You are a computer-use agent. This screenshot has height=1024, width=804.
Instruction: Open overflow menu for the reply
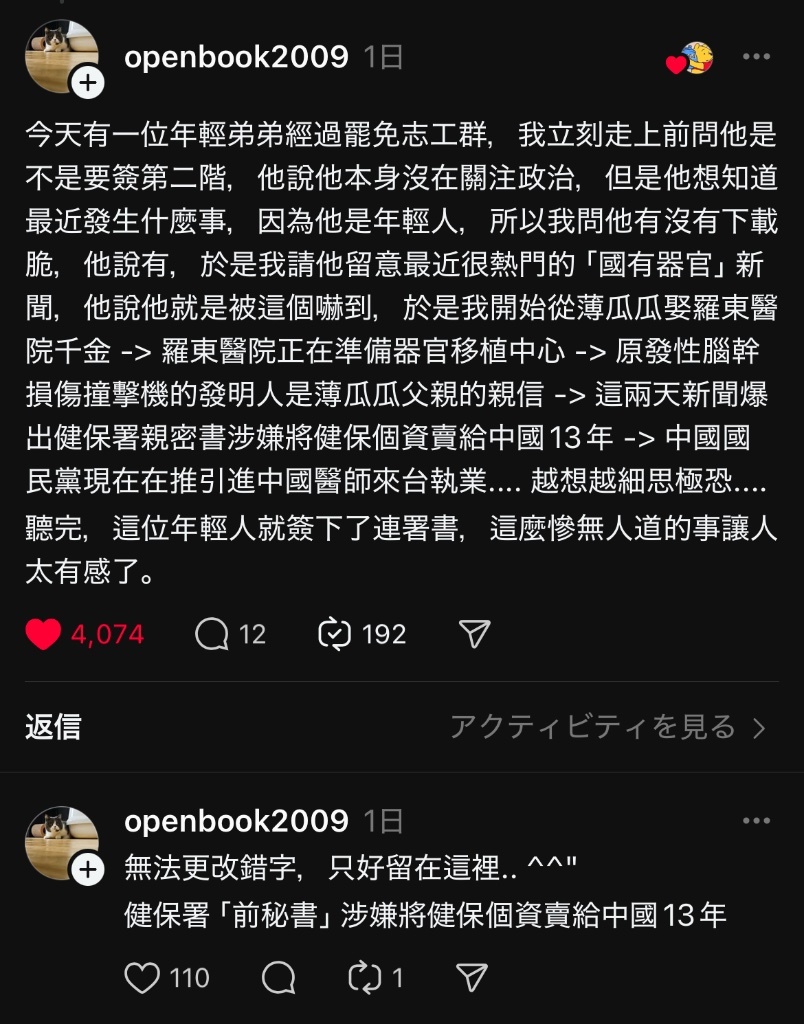click(x=756, y=821)
